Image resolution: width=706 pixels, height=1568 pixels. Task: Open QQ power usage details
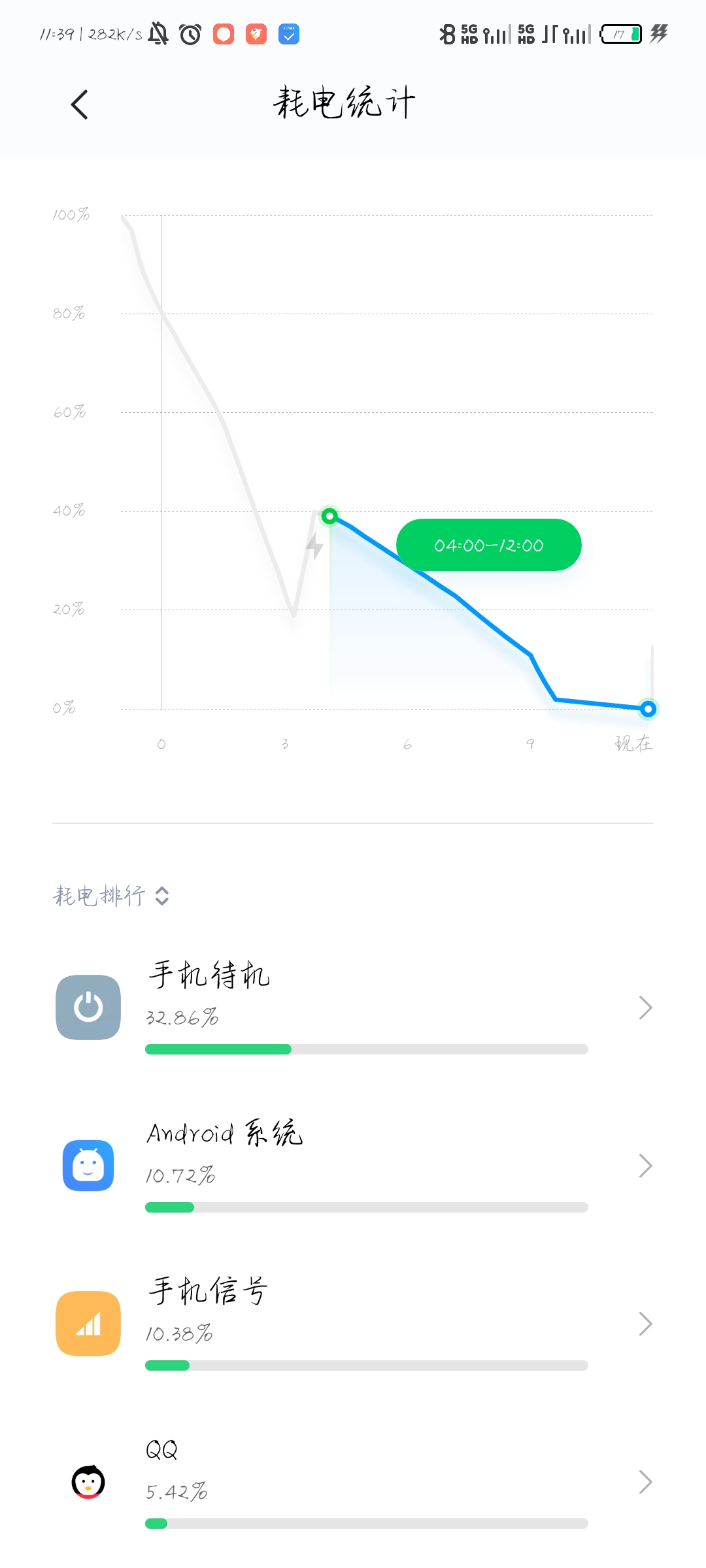pos(353,1482)
